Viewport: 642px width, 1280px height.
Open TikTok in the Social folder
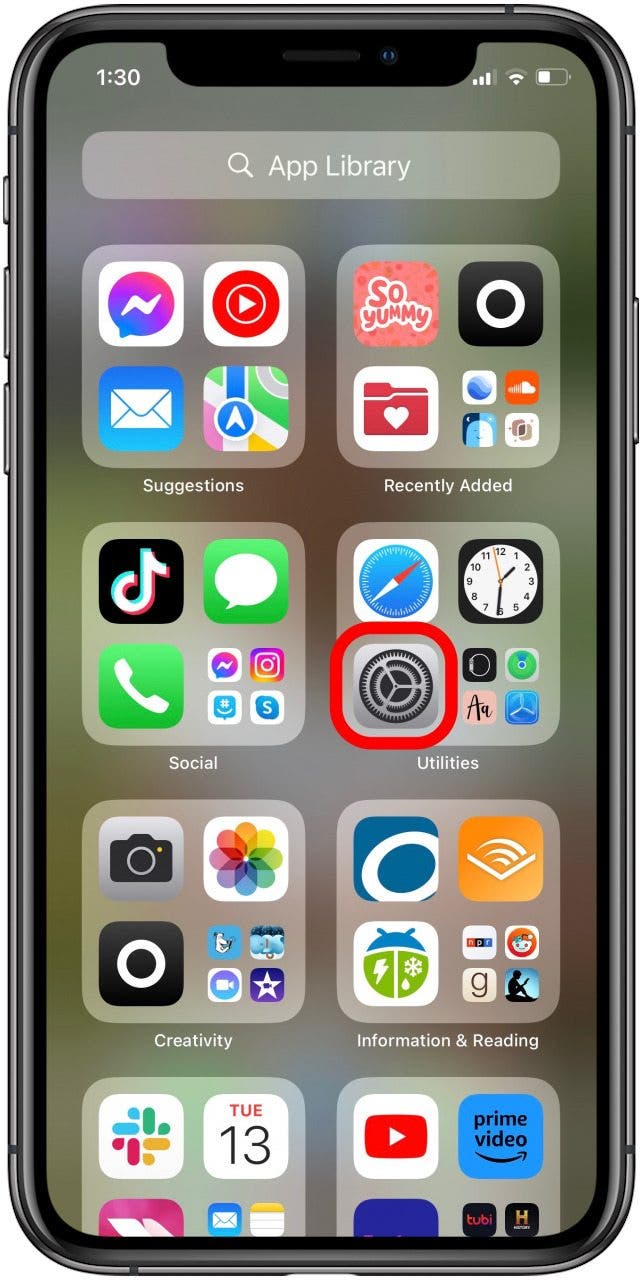coord(141,581)
